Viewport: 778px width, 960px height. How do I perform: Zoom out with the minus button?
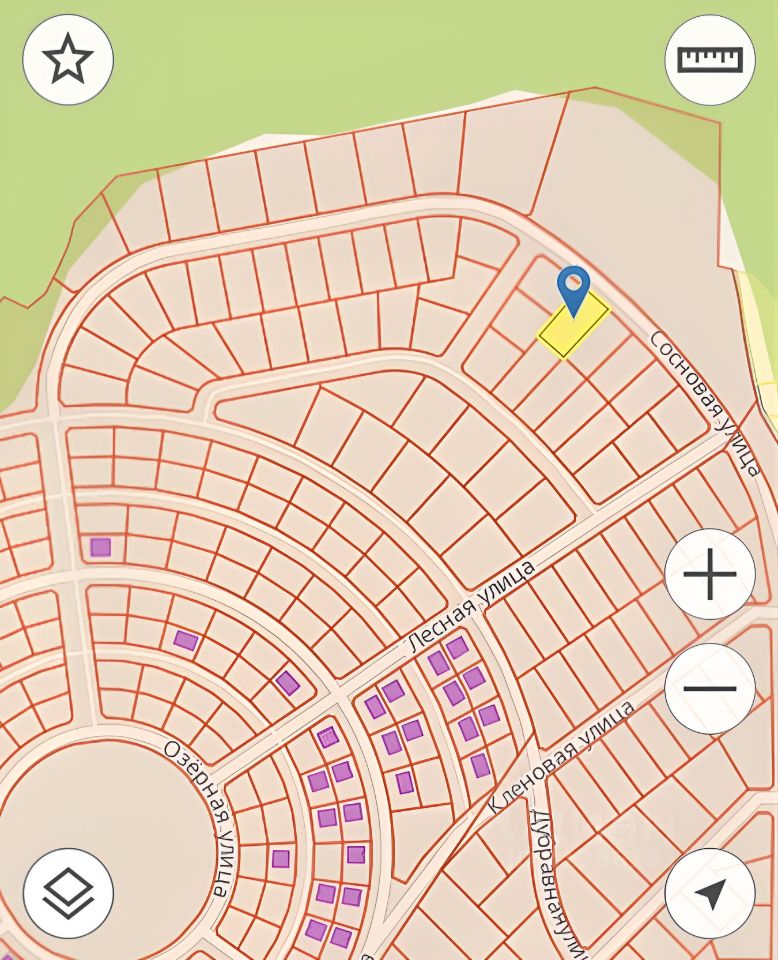pos(710,689)
